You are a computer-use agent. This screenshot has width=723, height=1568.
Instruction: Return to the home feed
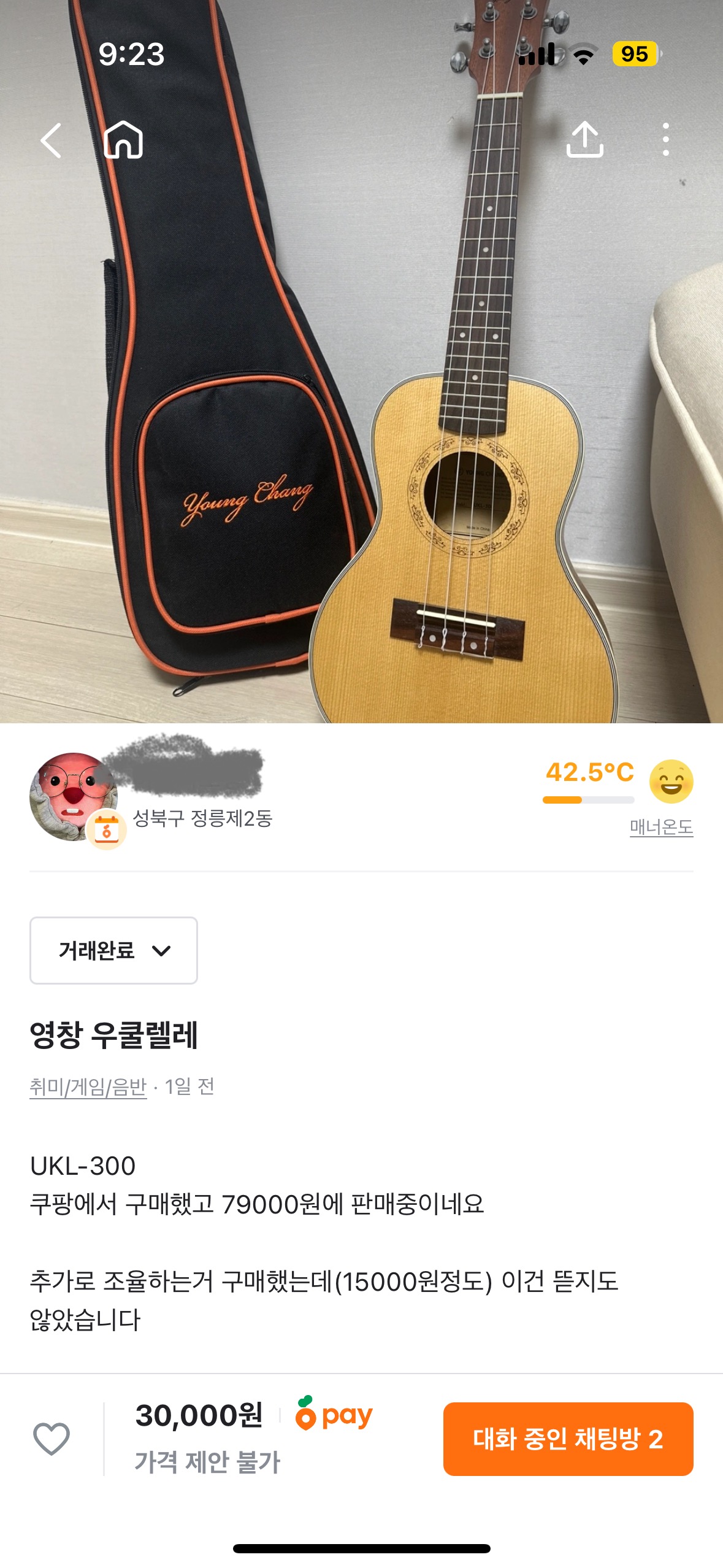coord(123,140)
